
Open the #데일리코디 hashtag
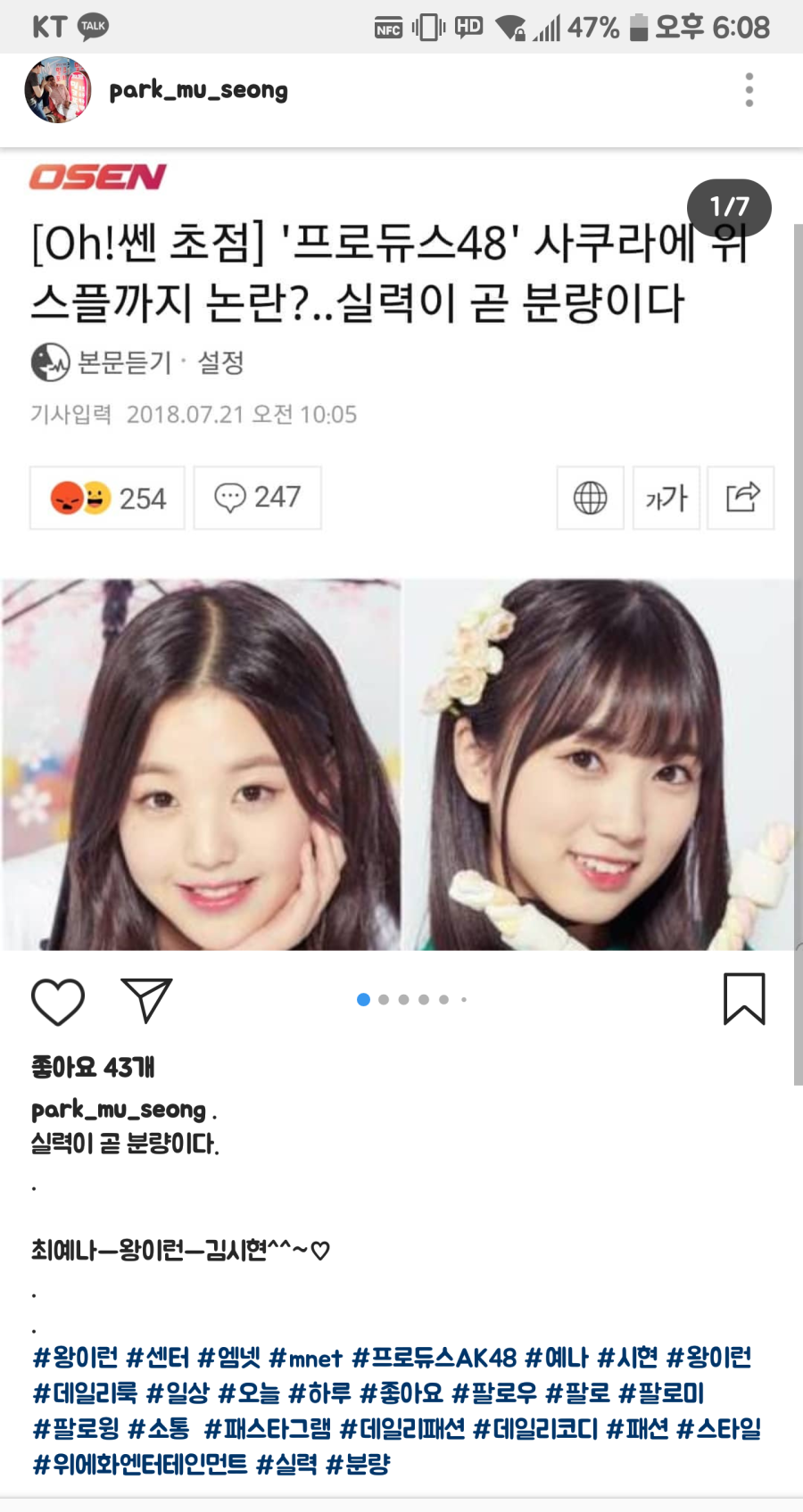[x=535, y=1429]
